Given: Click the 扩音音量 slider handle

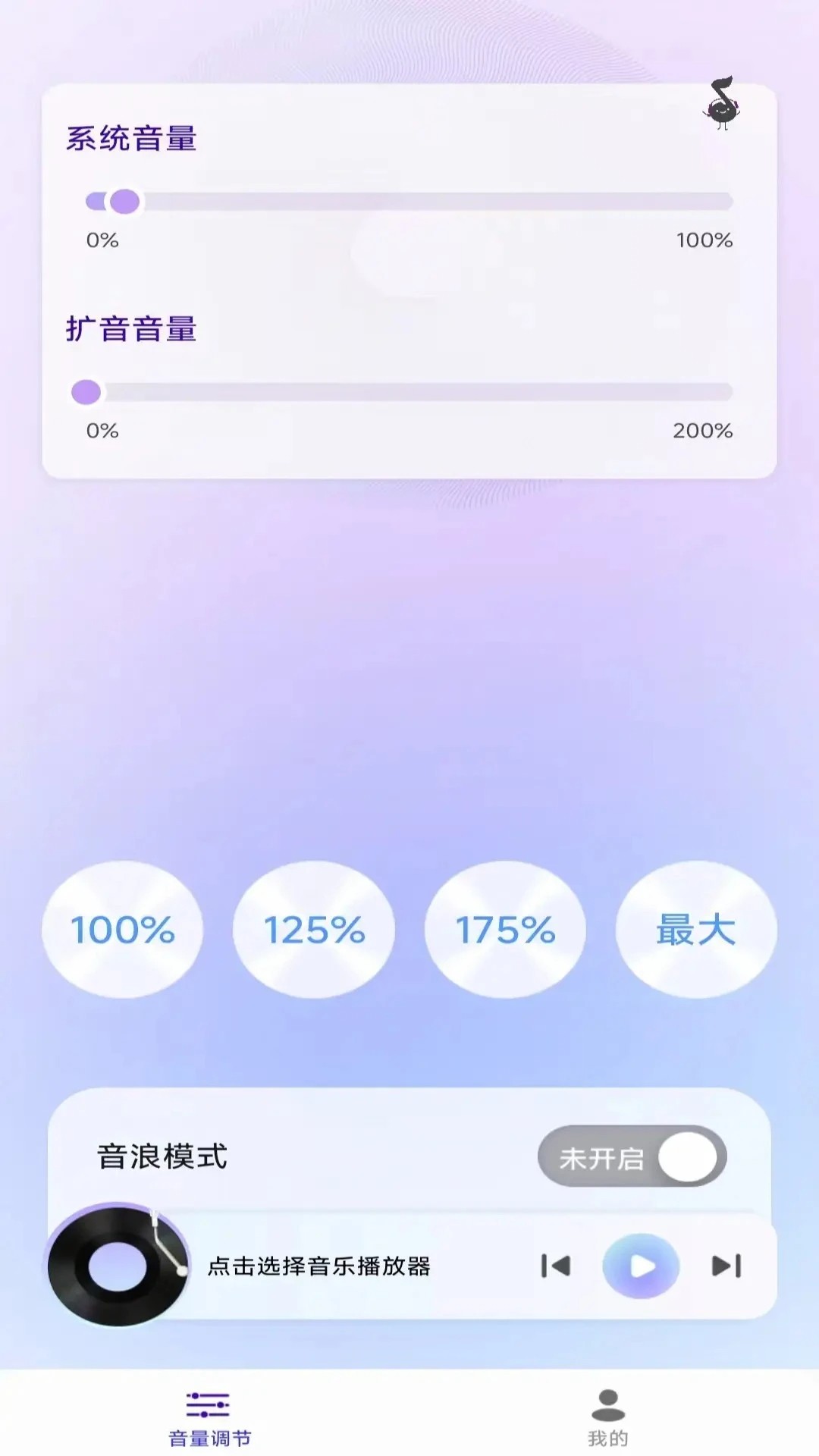Looking at the screenshot, I should click(86, 393).
